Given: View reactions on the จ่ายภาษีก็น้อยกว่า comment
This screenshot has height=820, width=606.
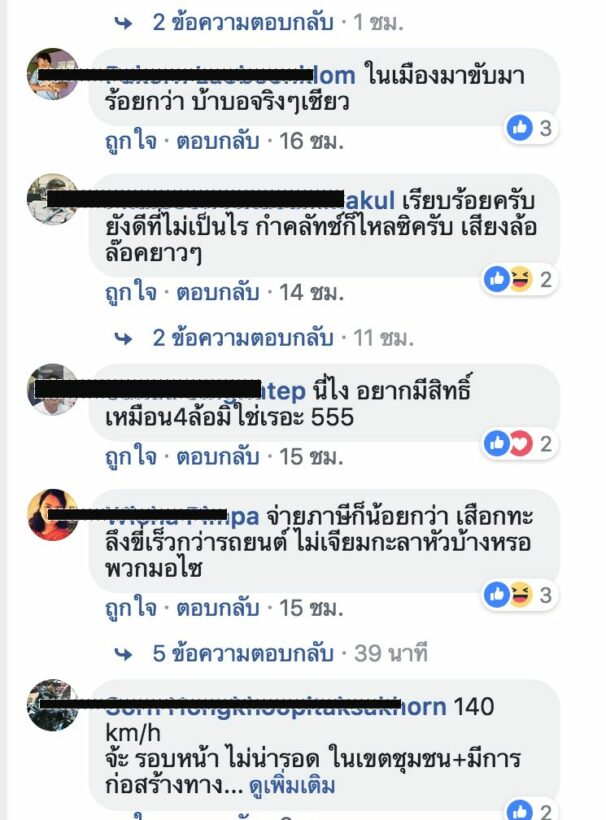Looking at the screenshot, I should click(518, 595).
